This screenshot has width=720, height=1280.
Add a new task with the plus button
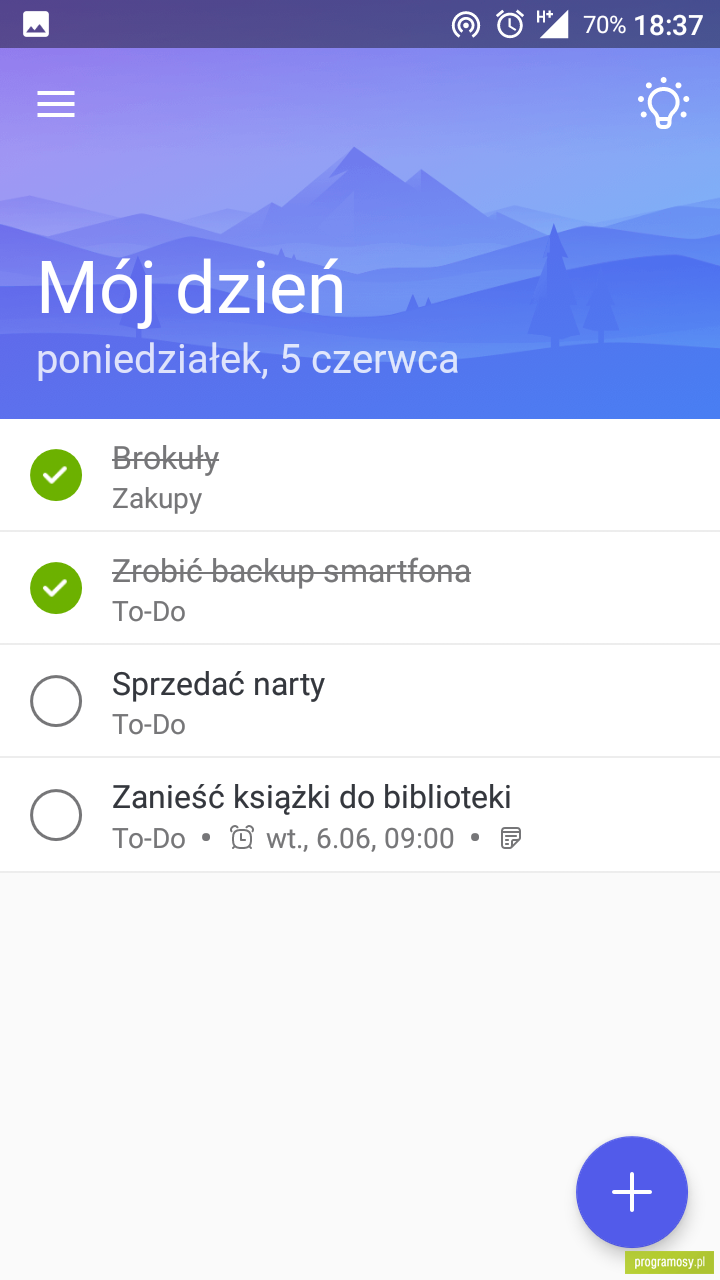coord(632,1192)
